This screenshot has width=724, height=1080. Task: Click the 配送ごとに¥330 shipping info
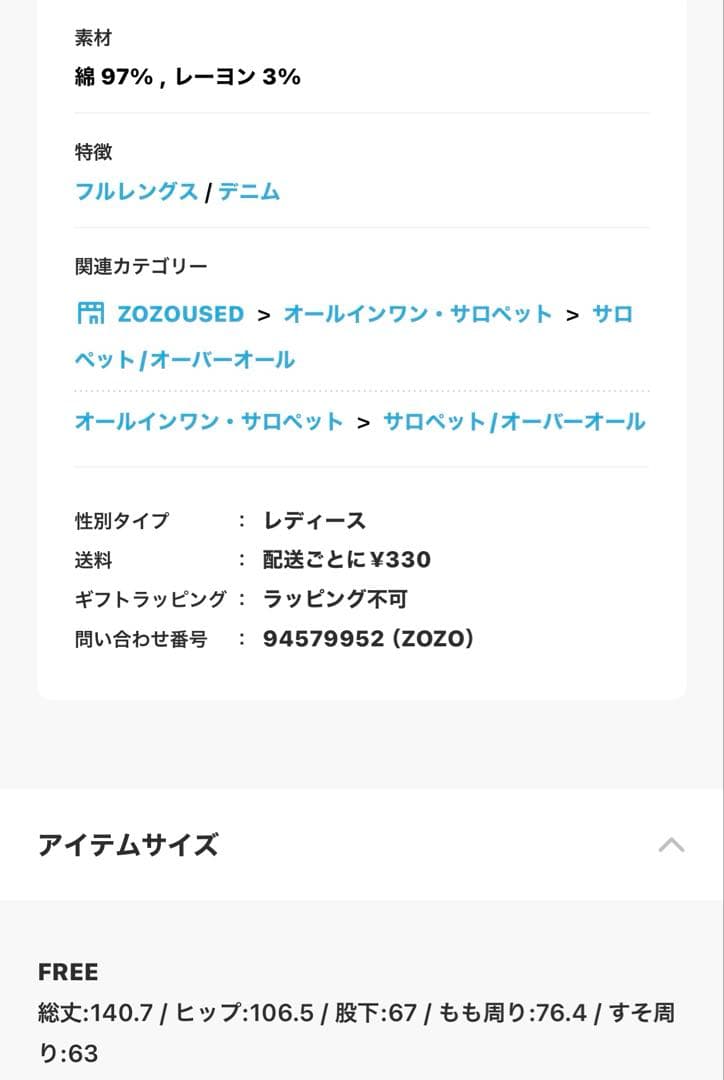[344, 560]
